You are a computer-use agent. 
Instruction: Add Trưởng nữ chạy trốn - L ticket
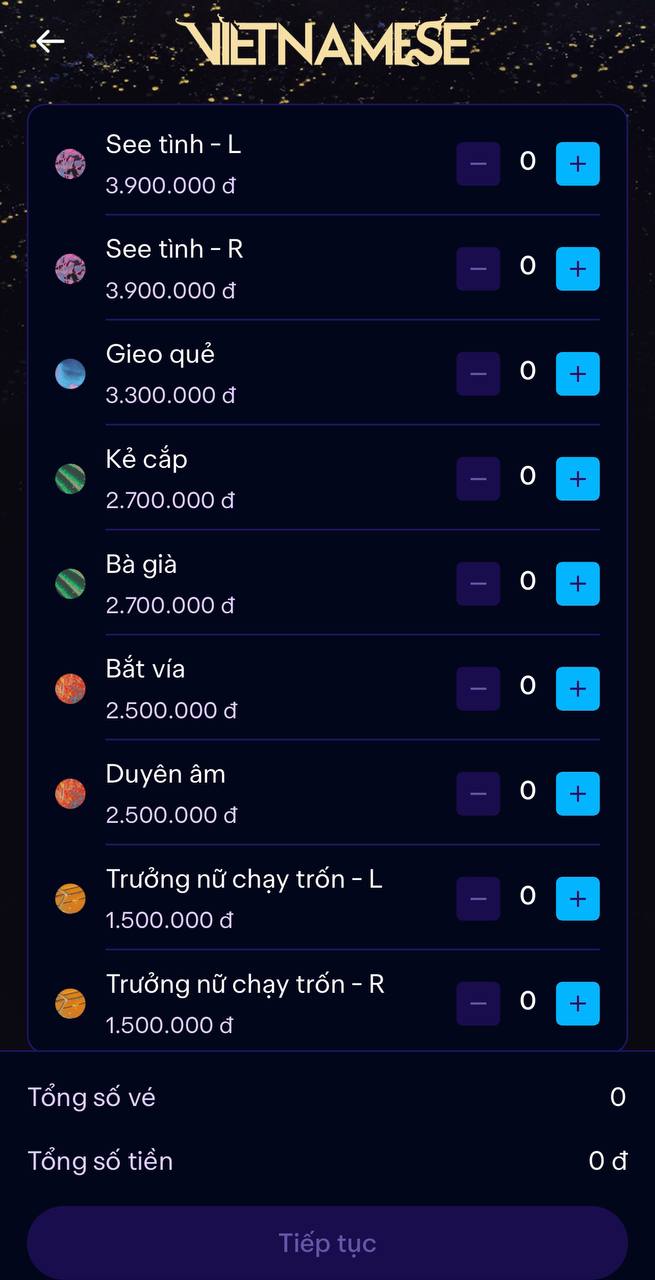(577, 899)
